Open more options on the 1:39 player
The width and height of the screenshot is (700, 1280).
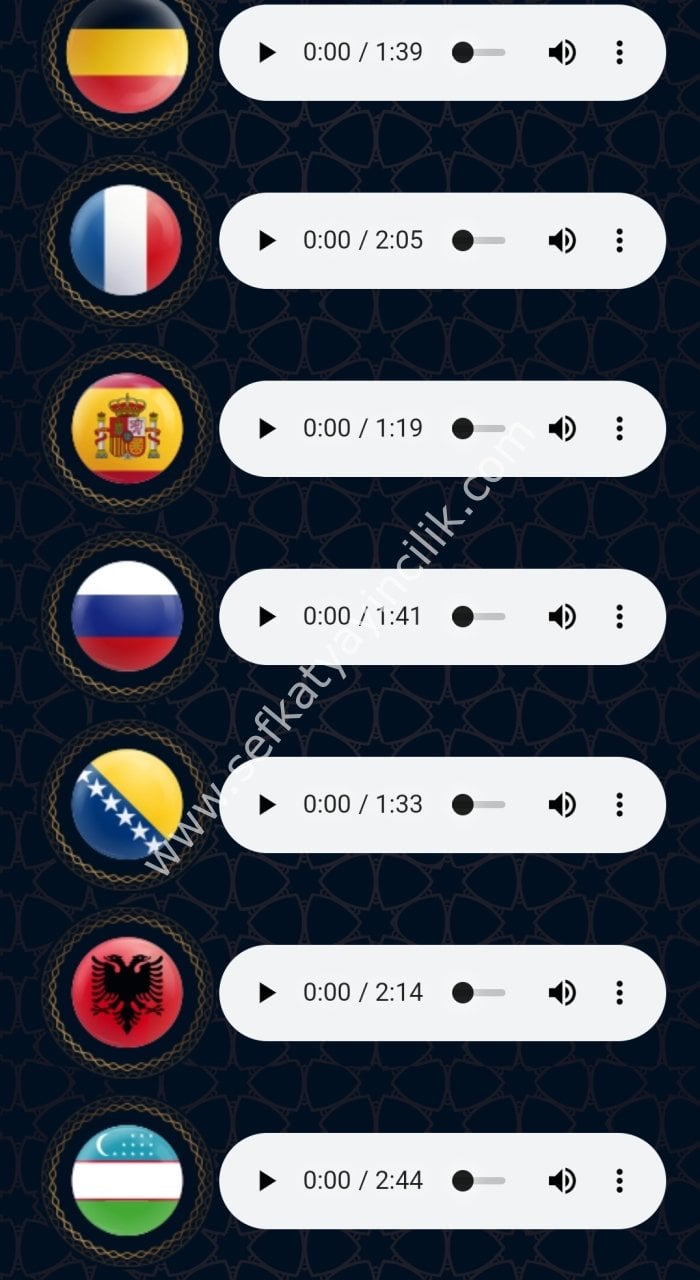tap(619, 52)
